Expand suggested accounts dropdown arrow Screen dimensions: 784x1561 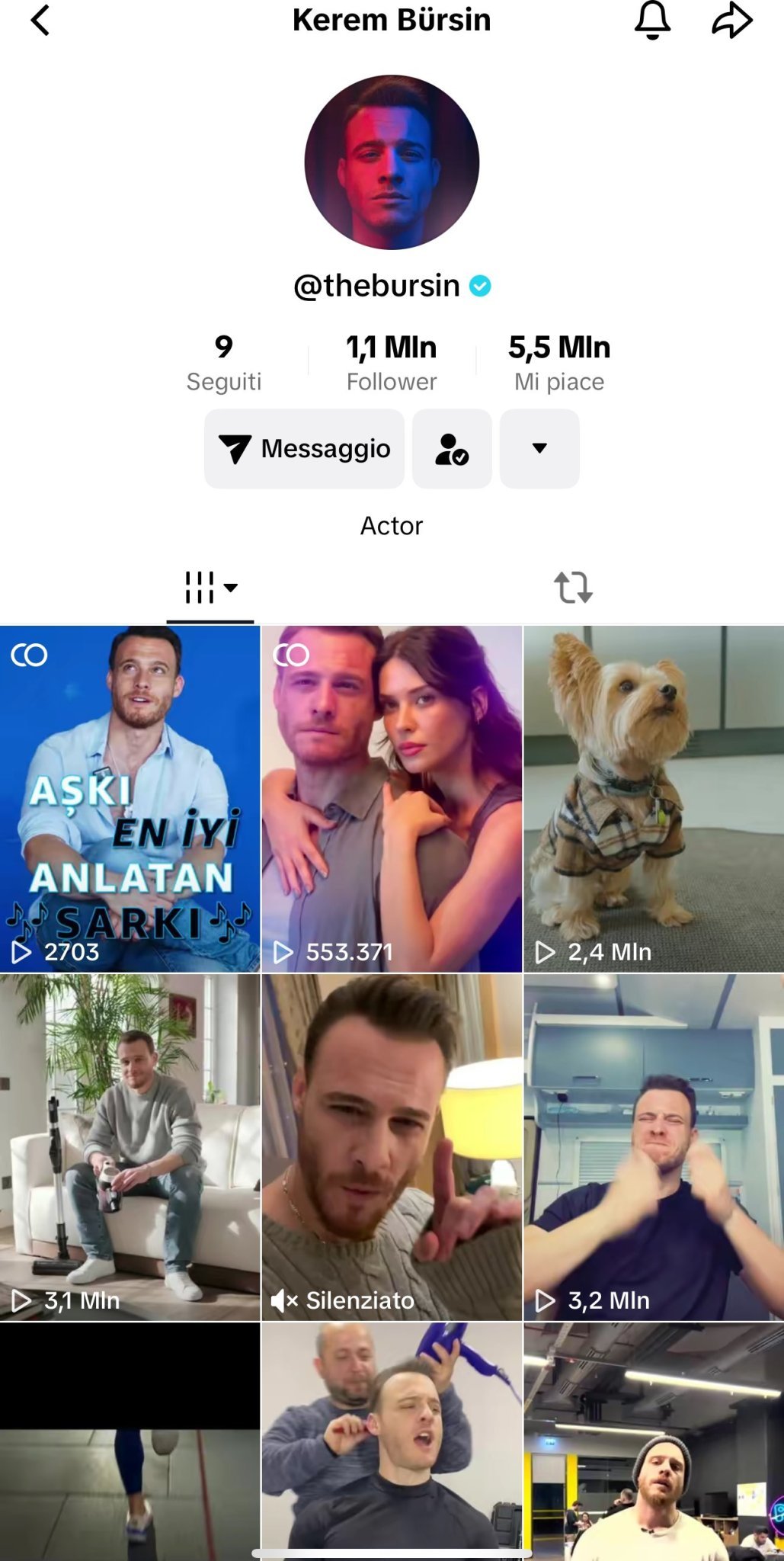point(539,449)
